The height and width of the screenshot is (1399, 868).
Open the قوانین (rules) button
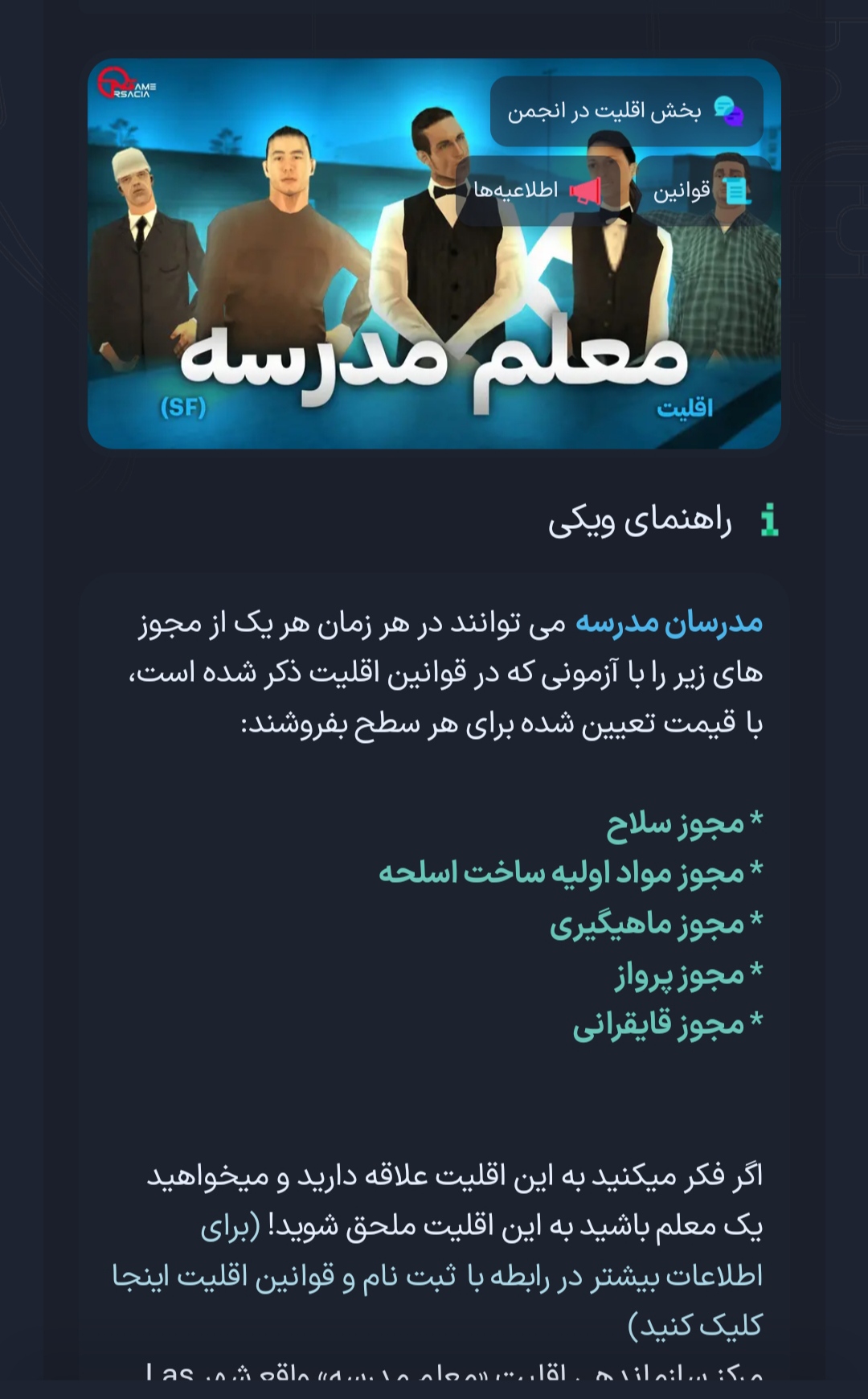point(701,191)
